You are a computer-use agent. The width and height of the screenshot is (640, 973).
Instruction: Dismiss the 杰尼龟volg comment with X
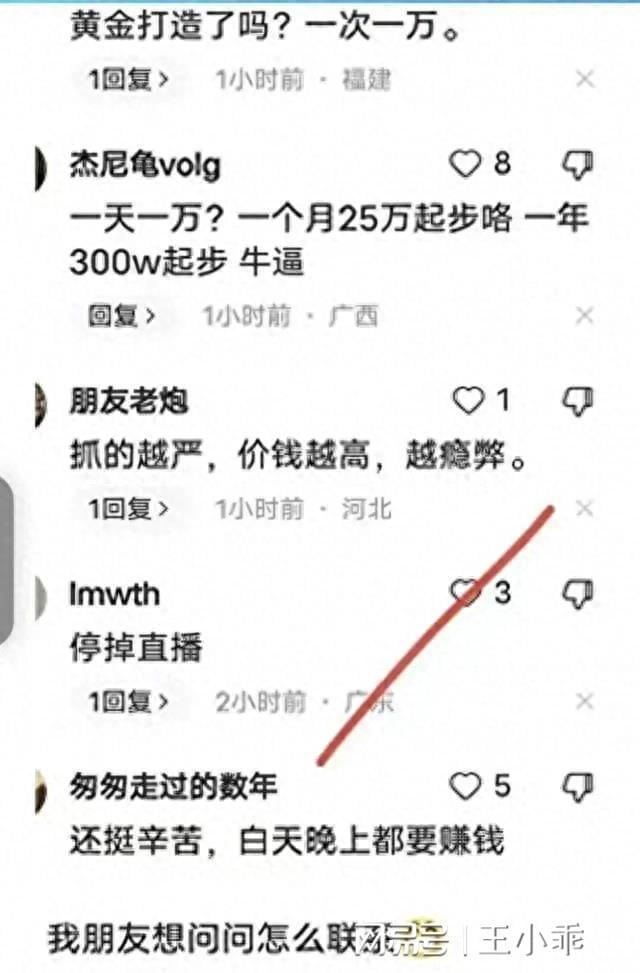[585, 317]
